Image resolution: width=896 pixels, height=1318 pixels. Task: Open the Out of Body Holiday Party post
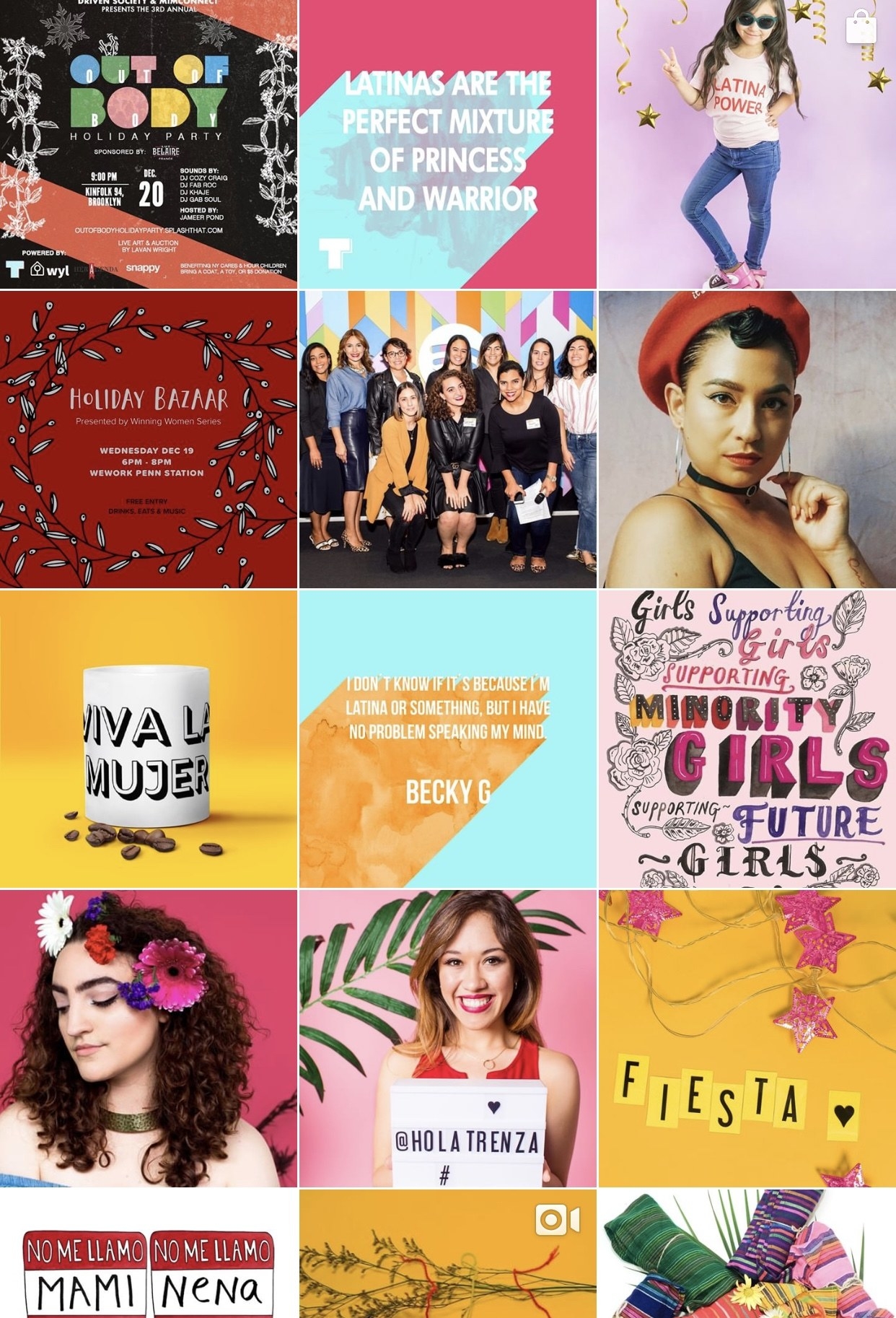(x=148, y=144)
